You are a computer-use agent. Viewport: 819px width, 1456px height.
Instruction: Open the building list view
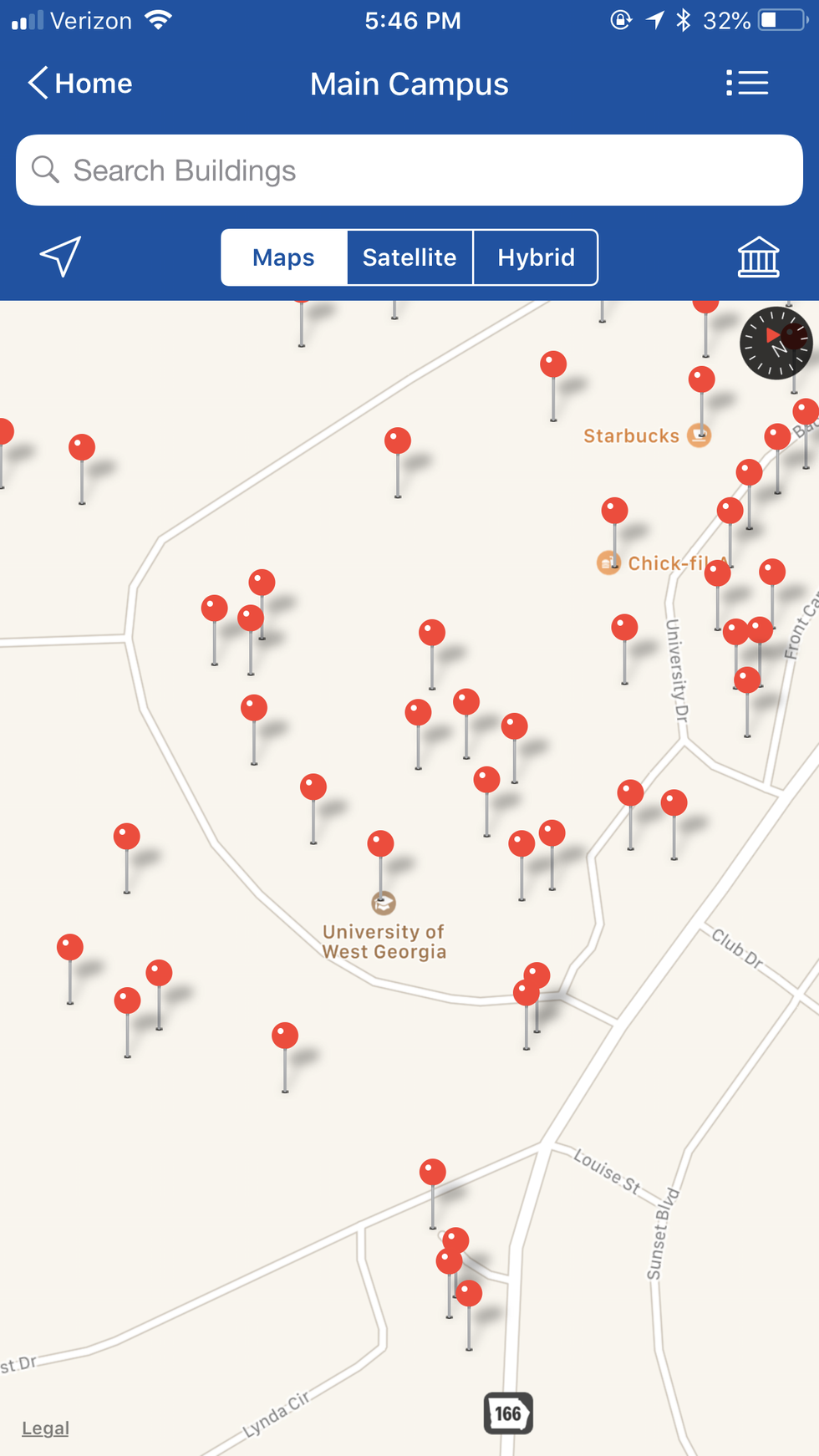746,84
